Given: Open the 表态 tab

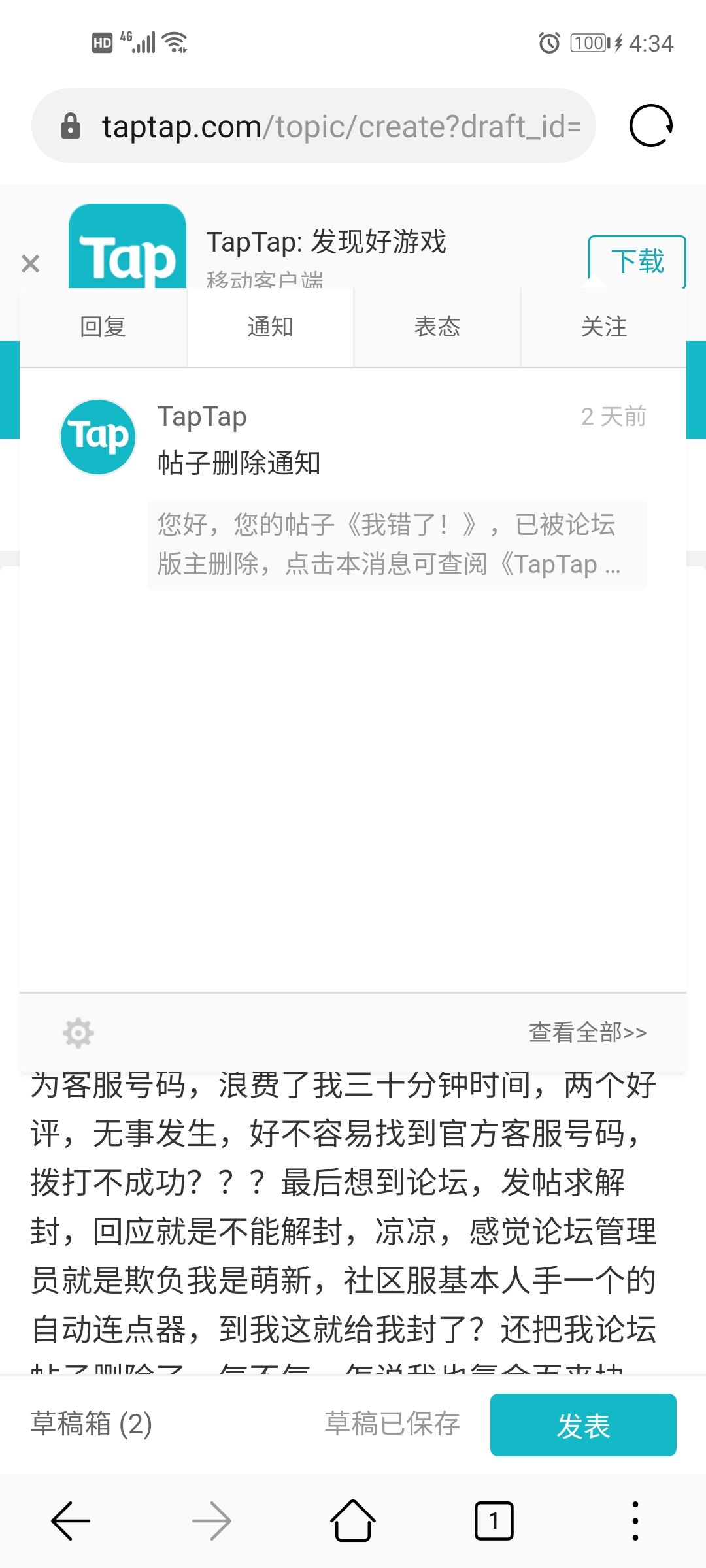Looking at the screenshot, I should click(x=437, y=327).
